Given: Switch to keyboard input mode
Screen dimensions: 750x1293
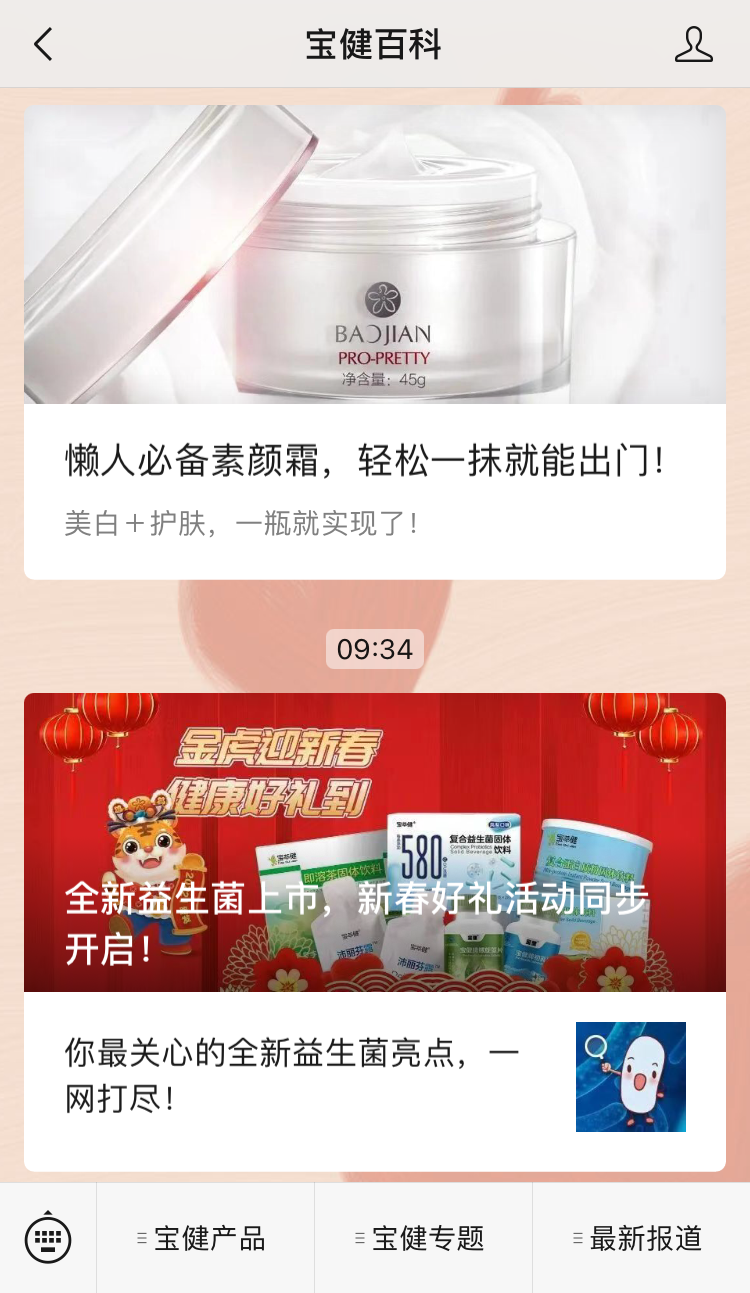Looking at the screenshot, I should [x=48, y=1238].
